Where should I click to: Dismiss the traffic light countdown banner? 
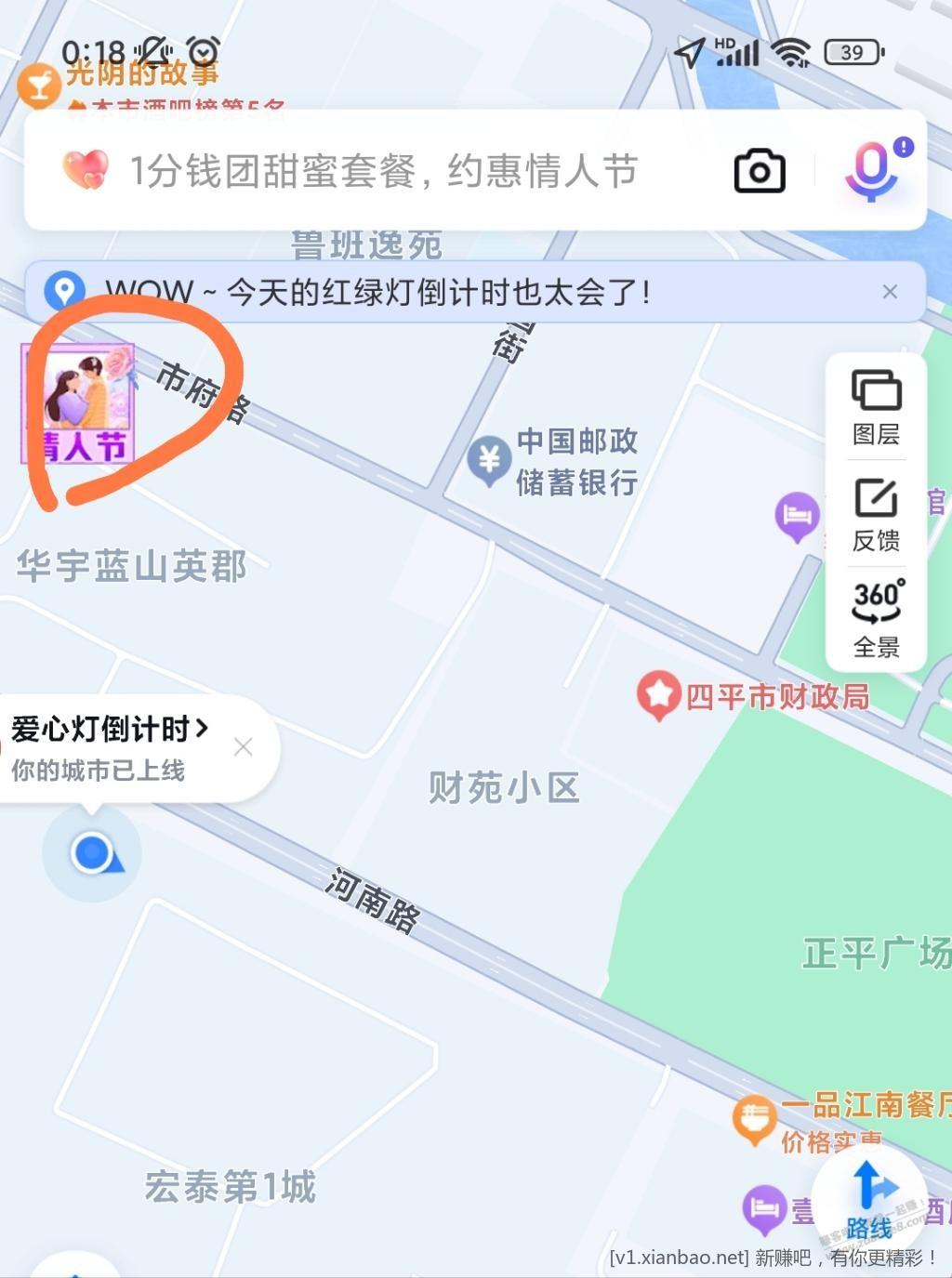[x=890, y=292]
